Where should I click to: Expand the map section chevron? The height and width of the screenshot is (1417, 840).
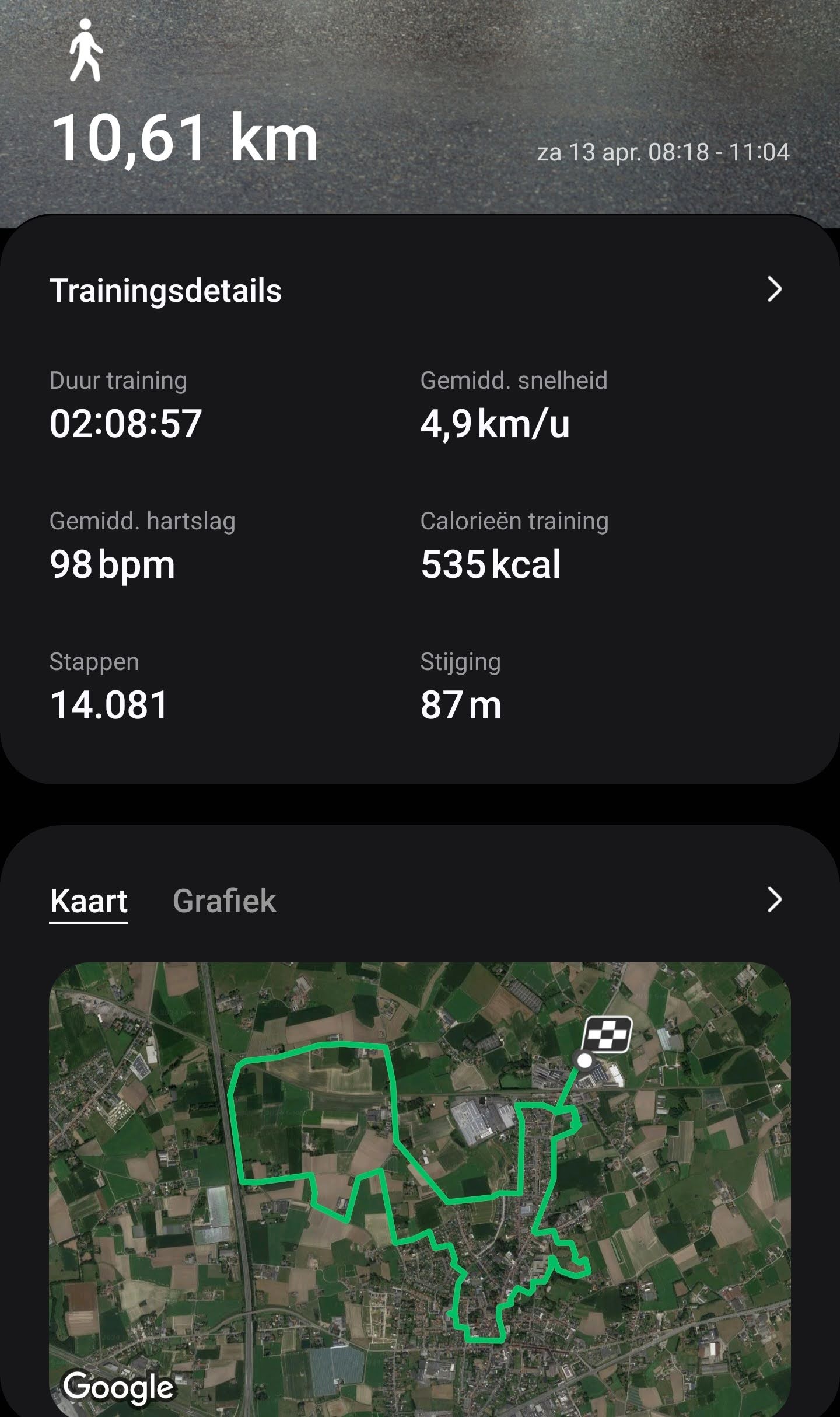point(774,899)
